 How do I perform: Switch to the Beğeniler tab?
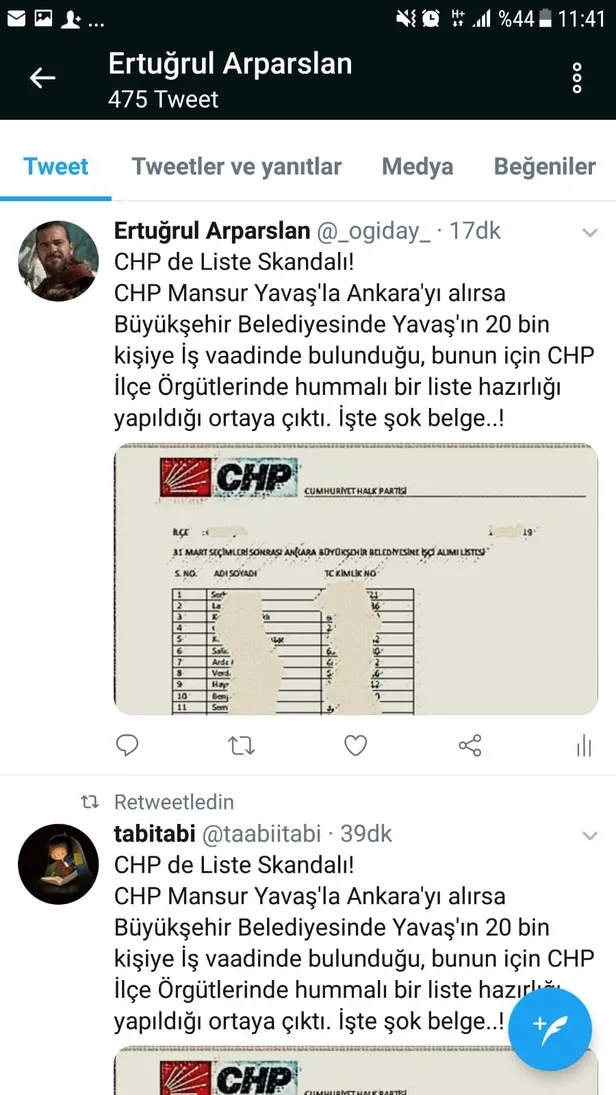[544, 167]
